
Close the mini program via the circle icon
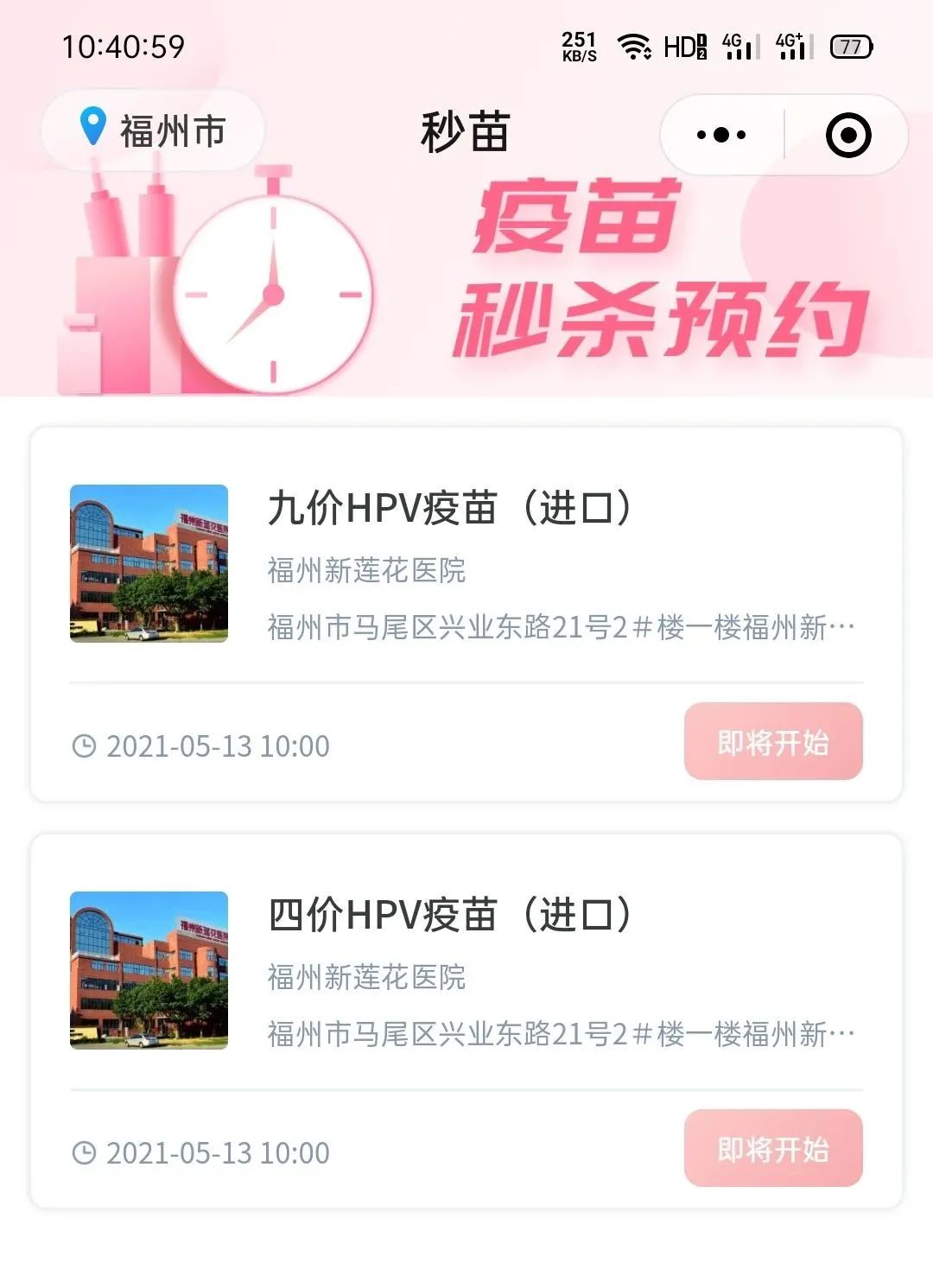(847, 135)
